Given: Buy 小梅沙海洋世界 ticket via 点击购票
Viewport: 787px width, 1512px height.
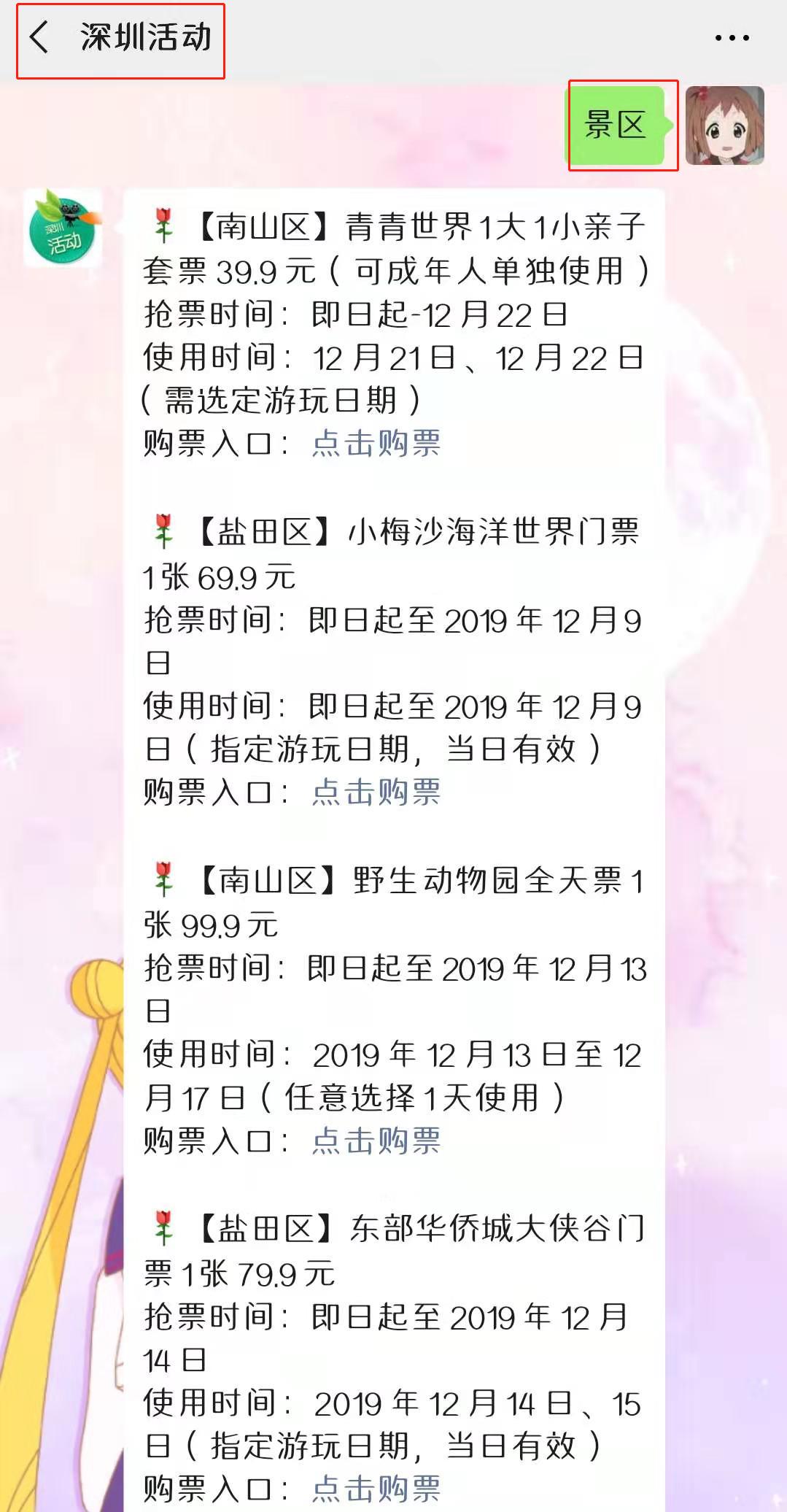Looking at the screenshot, I should click(376, 792).
